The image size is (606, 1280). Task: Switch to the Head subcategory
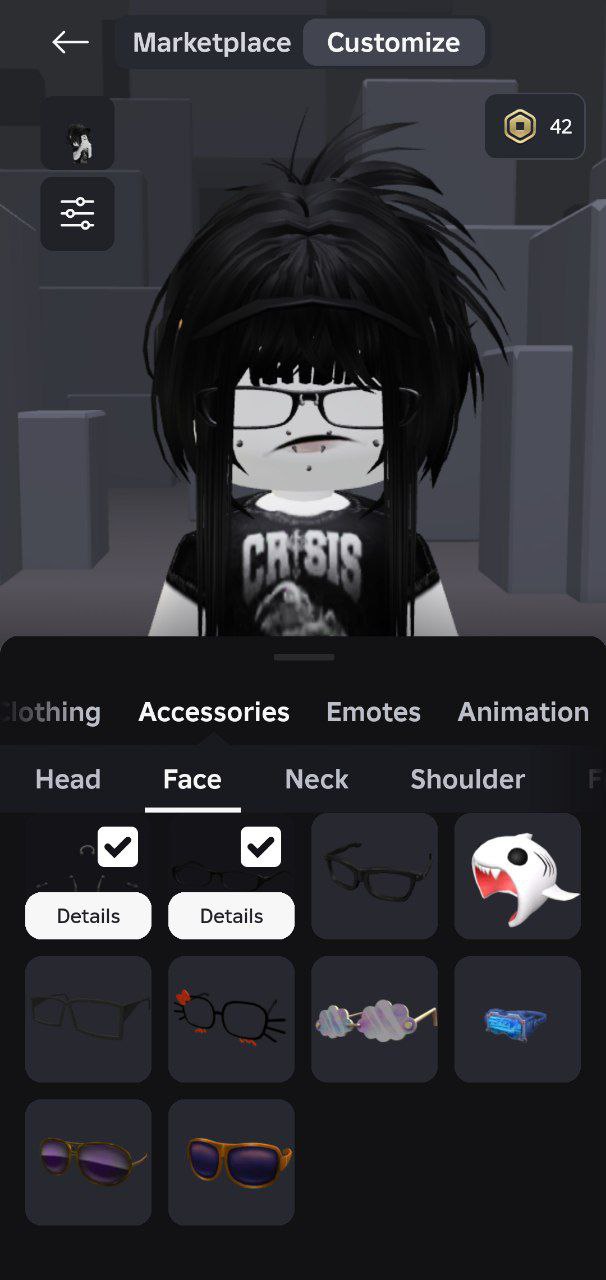68,779
